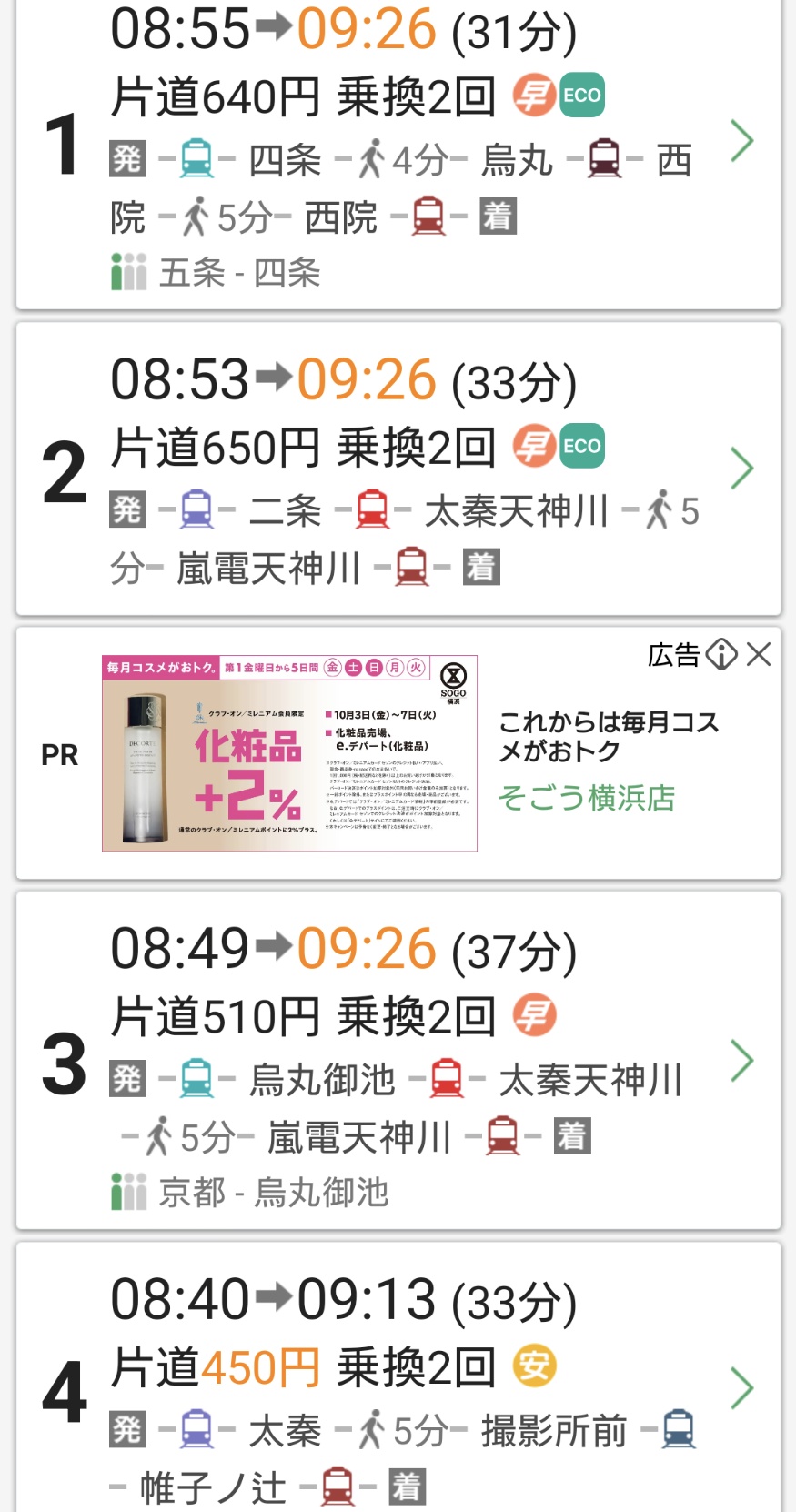
Task: Open the ad info icon next to 広告
Action: [723, 653]
